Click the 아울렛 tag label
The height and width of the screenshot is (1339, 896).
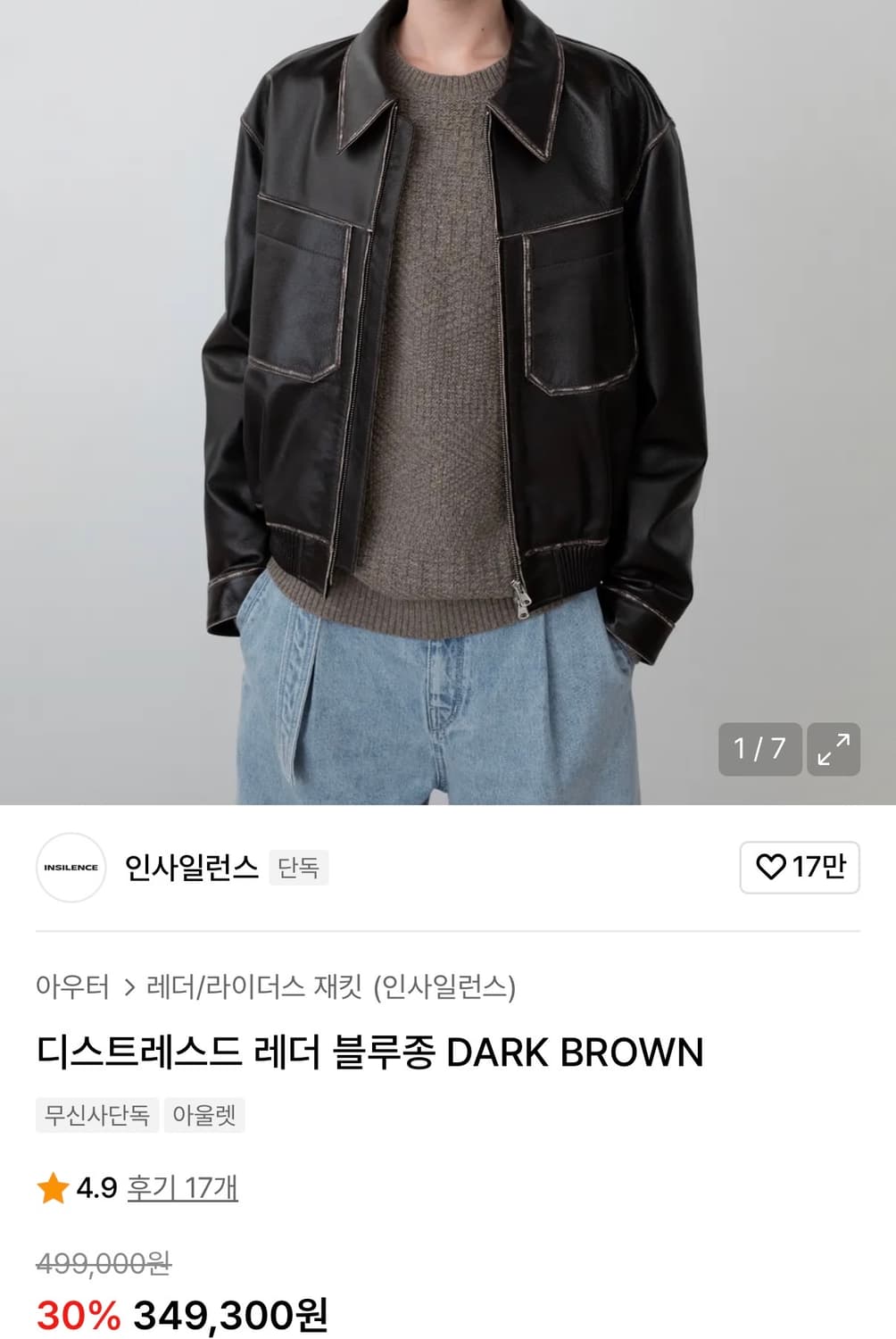coord(203,1116)
